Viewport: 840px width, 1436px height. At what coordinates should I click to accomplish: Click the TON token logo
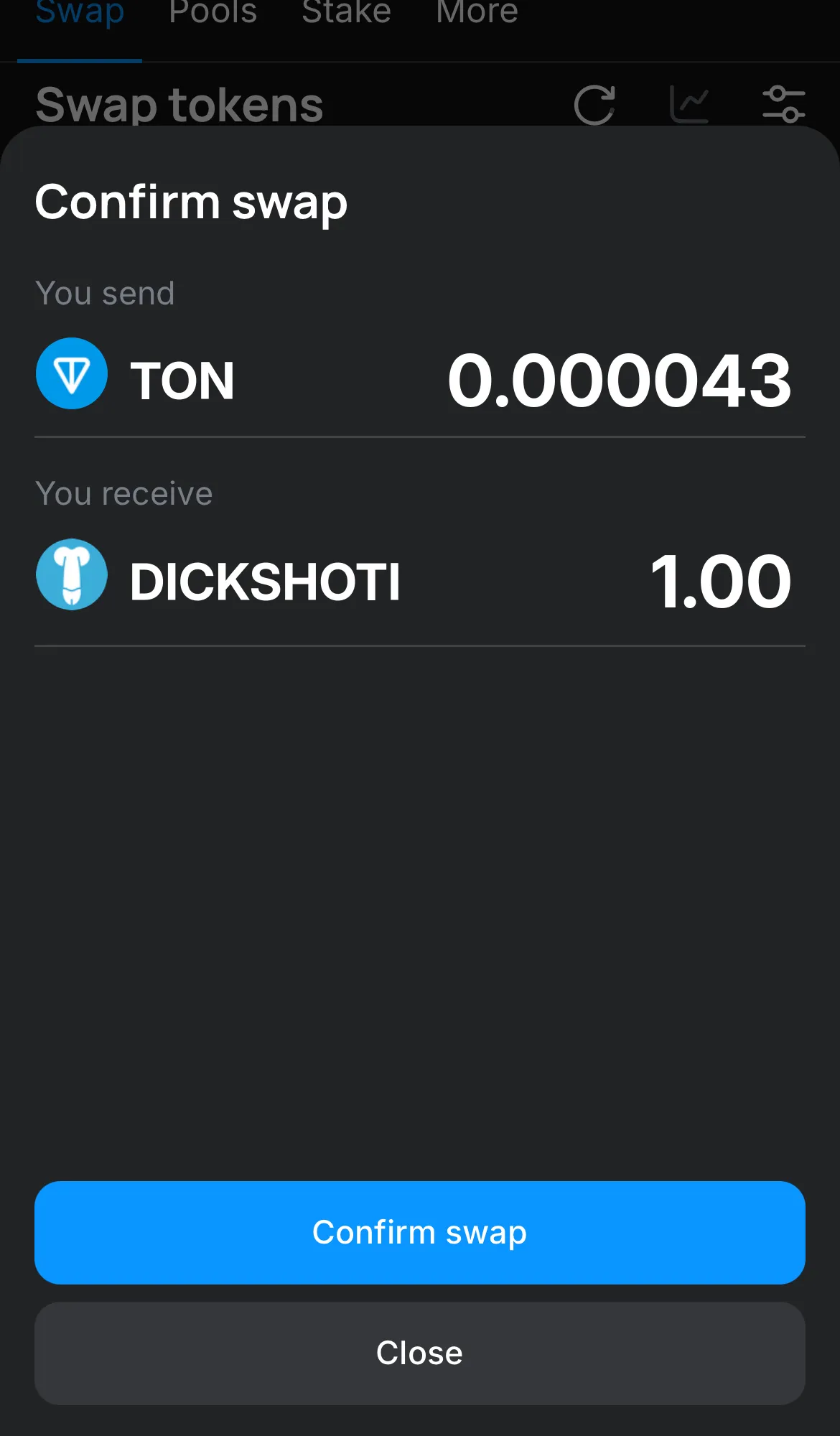(x=71, y=374)
